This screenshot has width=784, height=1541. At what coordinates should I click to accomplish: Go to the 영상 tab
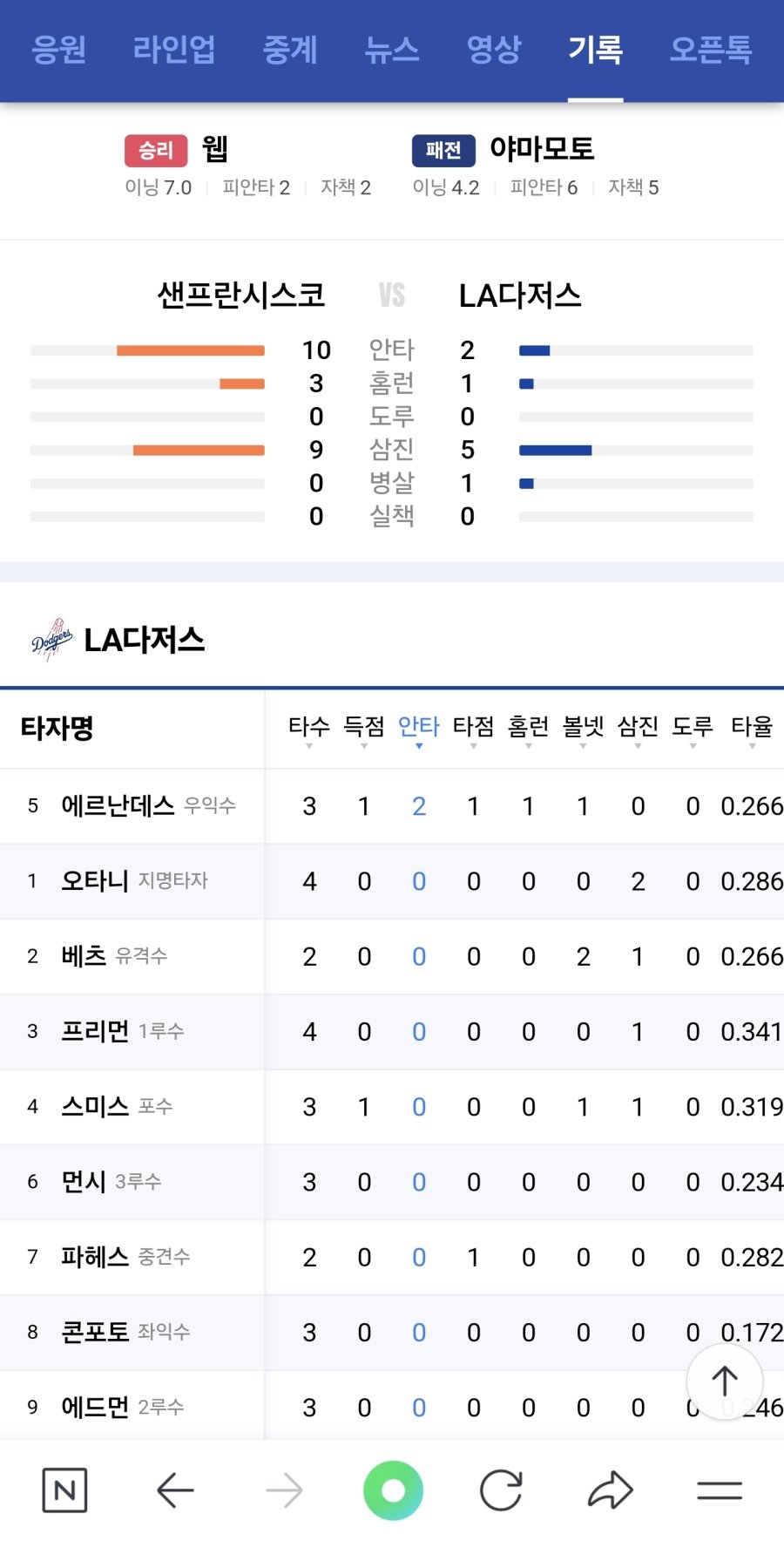[494, 50]
